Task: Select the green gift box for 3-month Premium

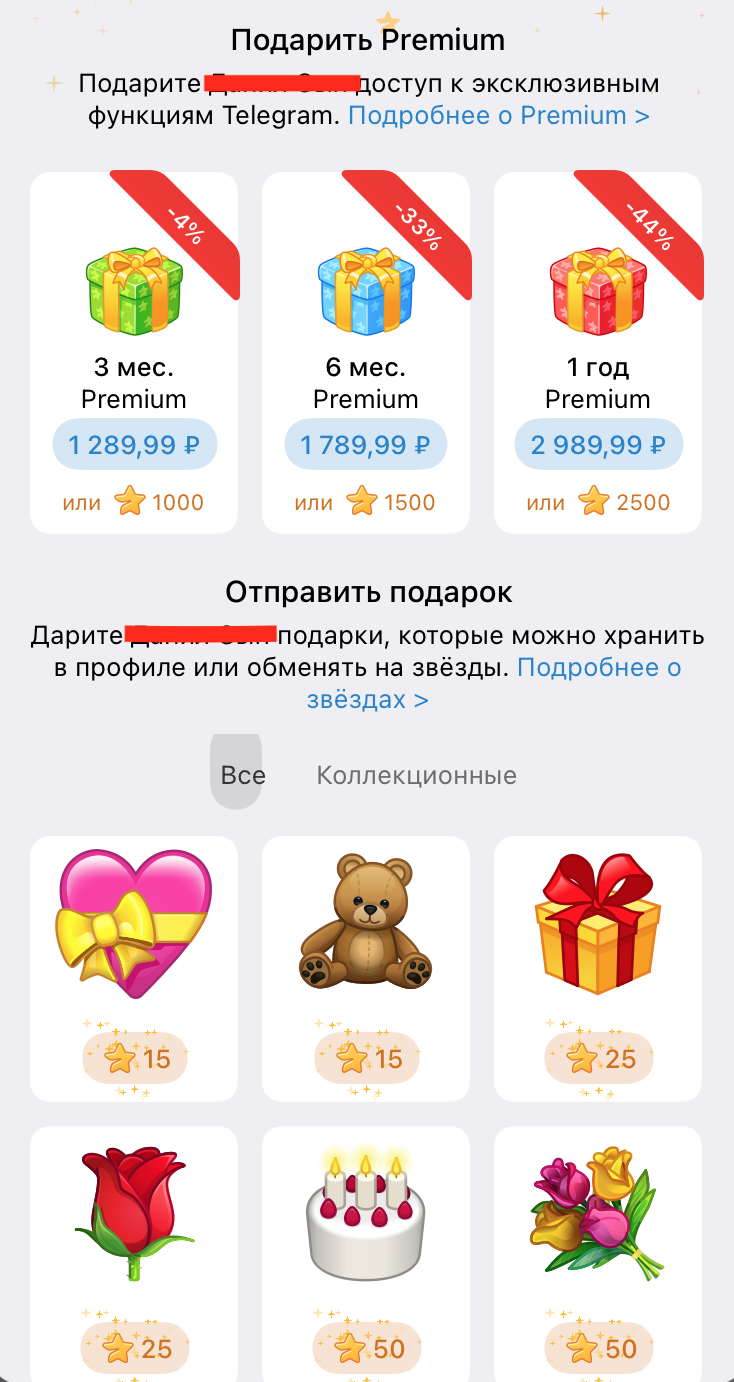Action: coord(134,280)
